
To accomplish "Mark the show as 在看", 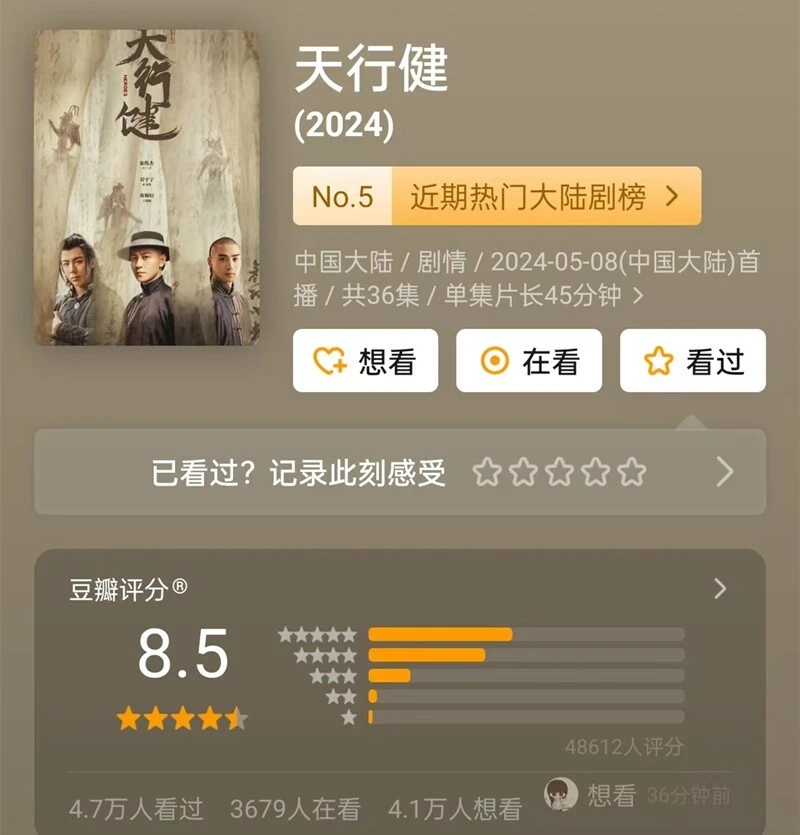I will [x=529, y=361].
